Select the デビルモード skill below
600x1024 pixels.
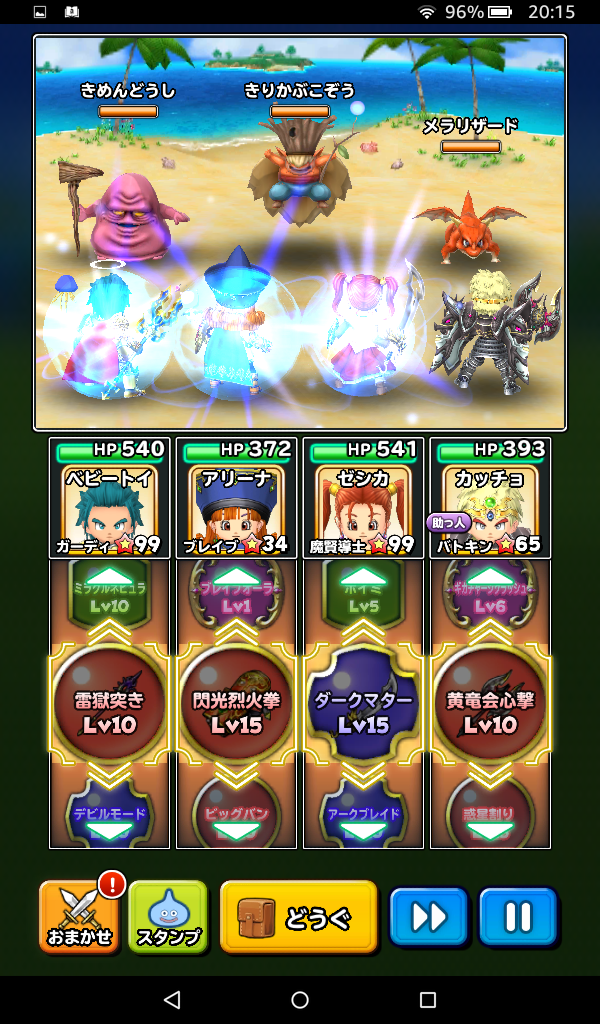pos(109,819)
